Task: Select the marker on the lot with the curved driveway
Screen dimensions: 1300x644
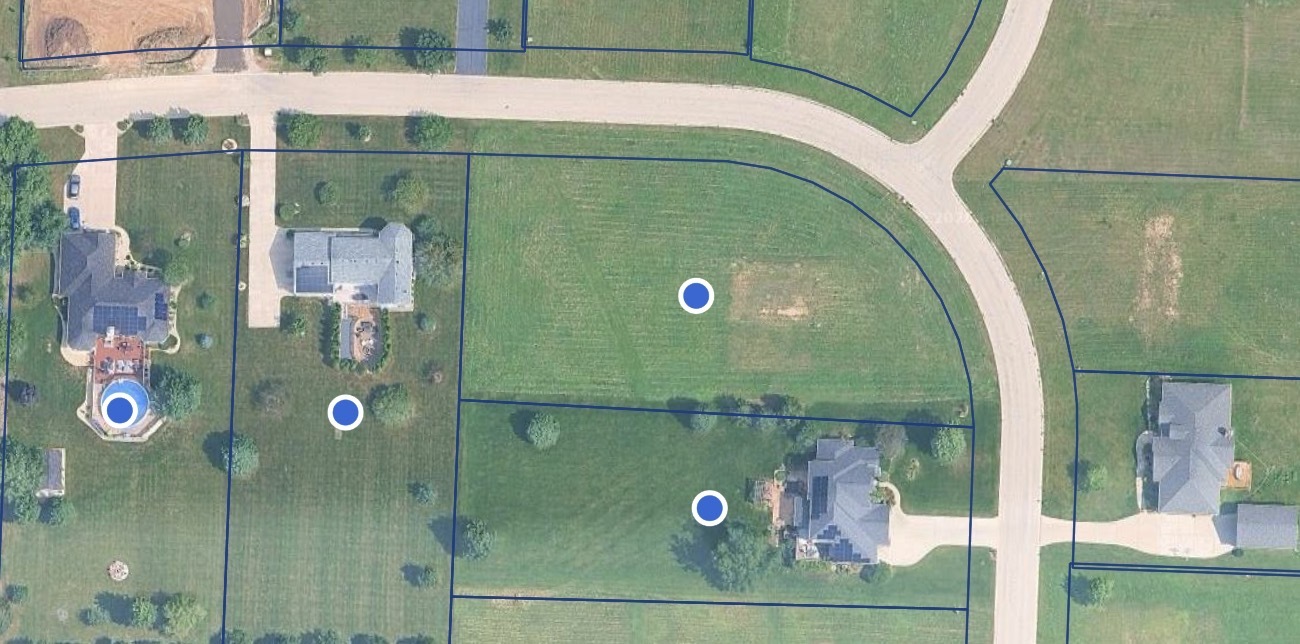Action: point(709,508)
